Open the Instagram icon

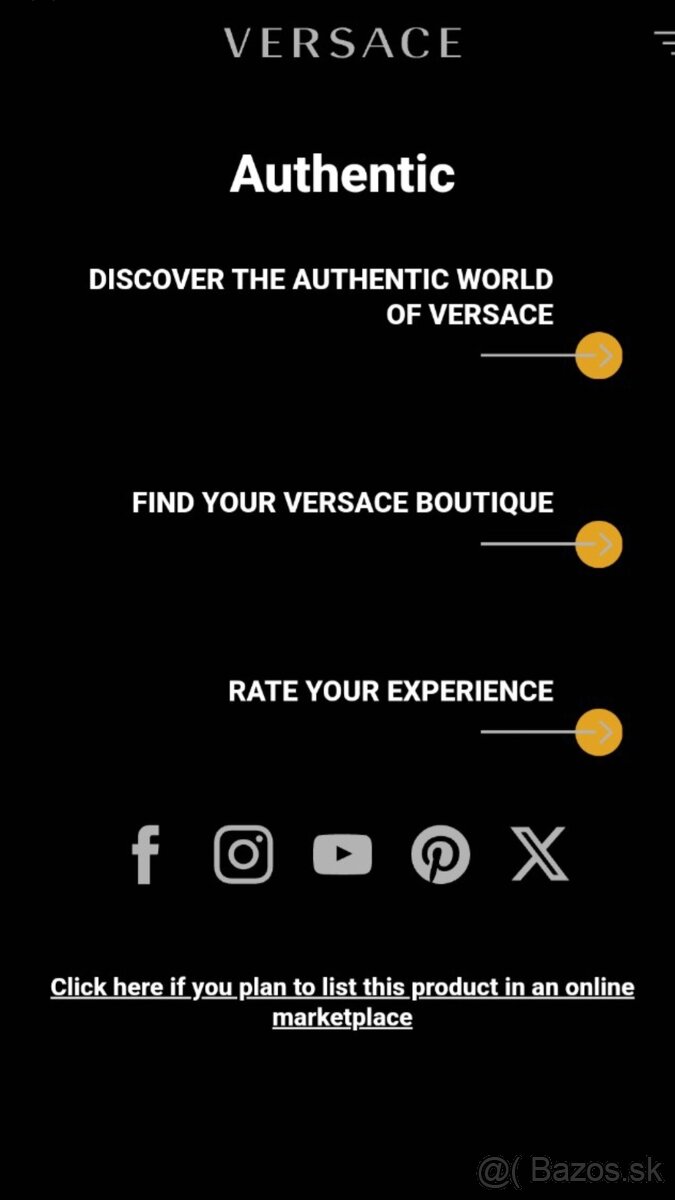[x=243, y=855]
